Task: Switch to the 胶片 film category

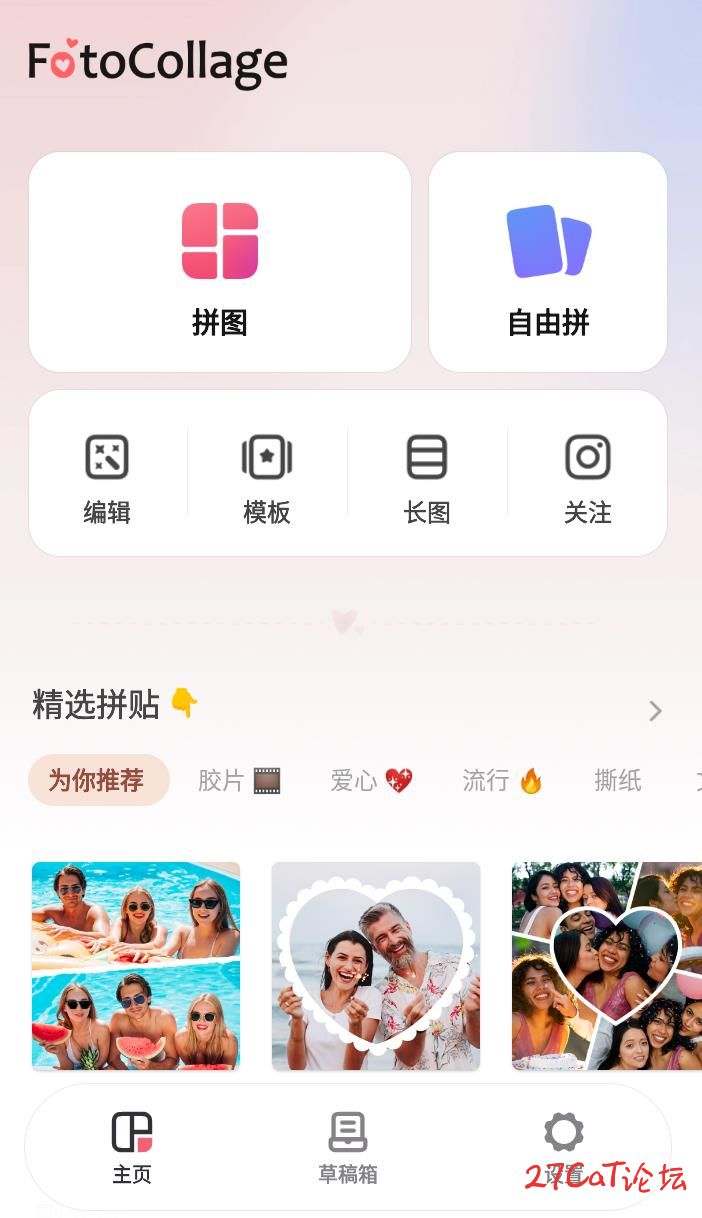Action: point(239,780)
